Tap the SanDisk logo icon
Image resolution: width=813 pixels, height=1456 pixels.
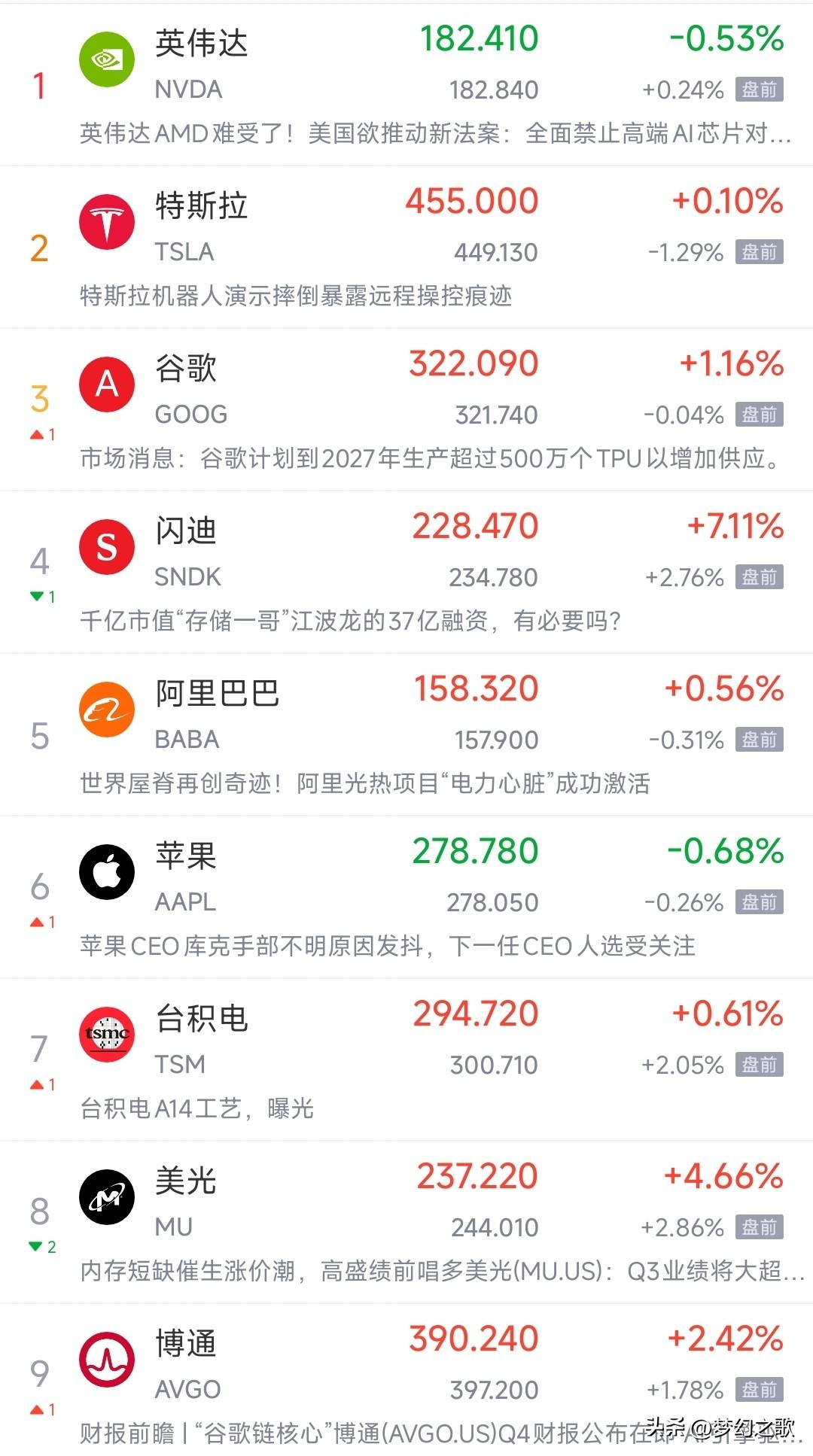coord(106,546)
